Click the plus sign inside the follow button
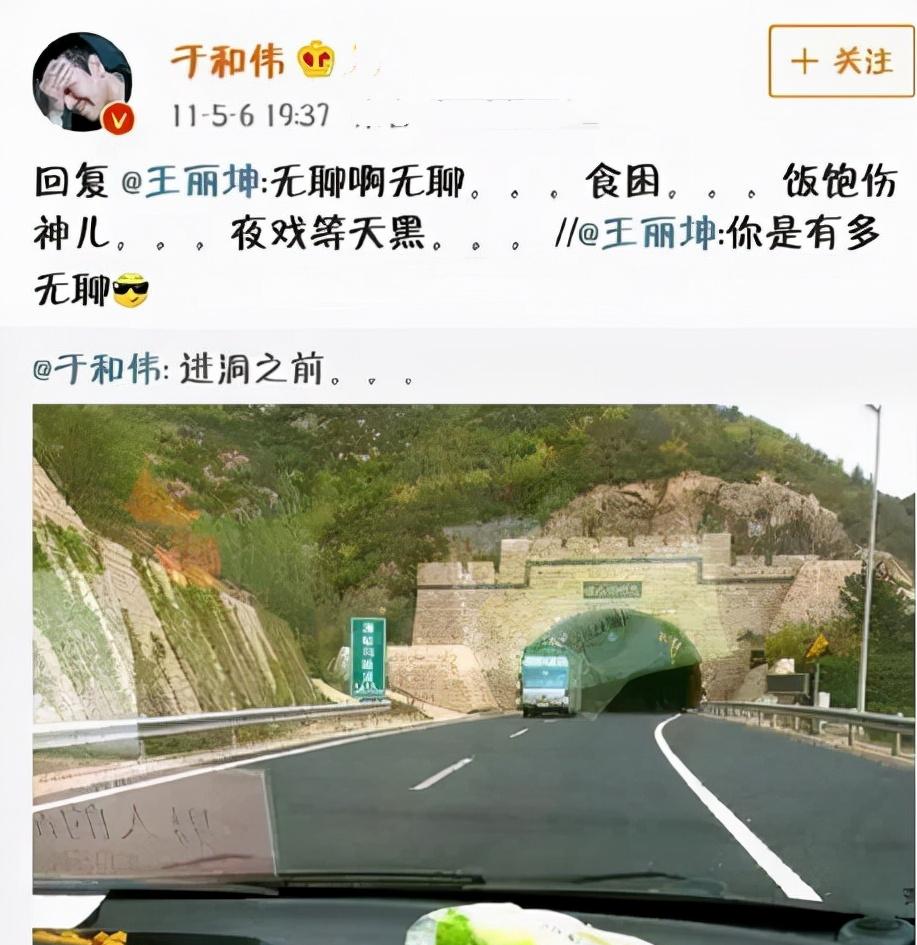Viewport: 917px width, 945px height. (x=805, y=62)
